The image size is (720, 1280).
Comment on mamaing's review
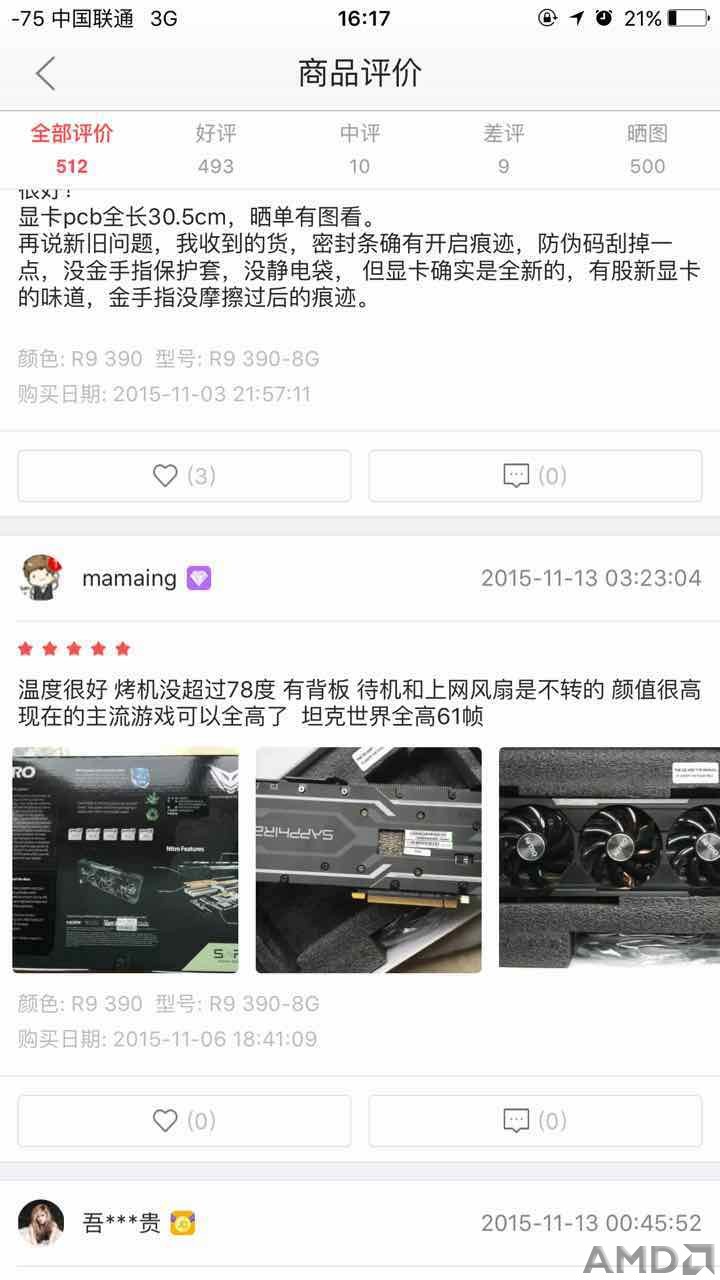click(x=535, y=1121)
